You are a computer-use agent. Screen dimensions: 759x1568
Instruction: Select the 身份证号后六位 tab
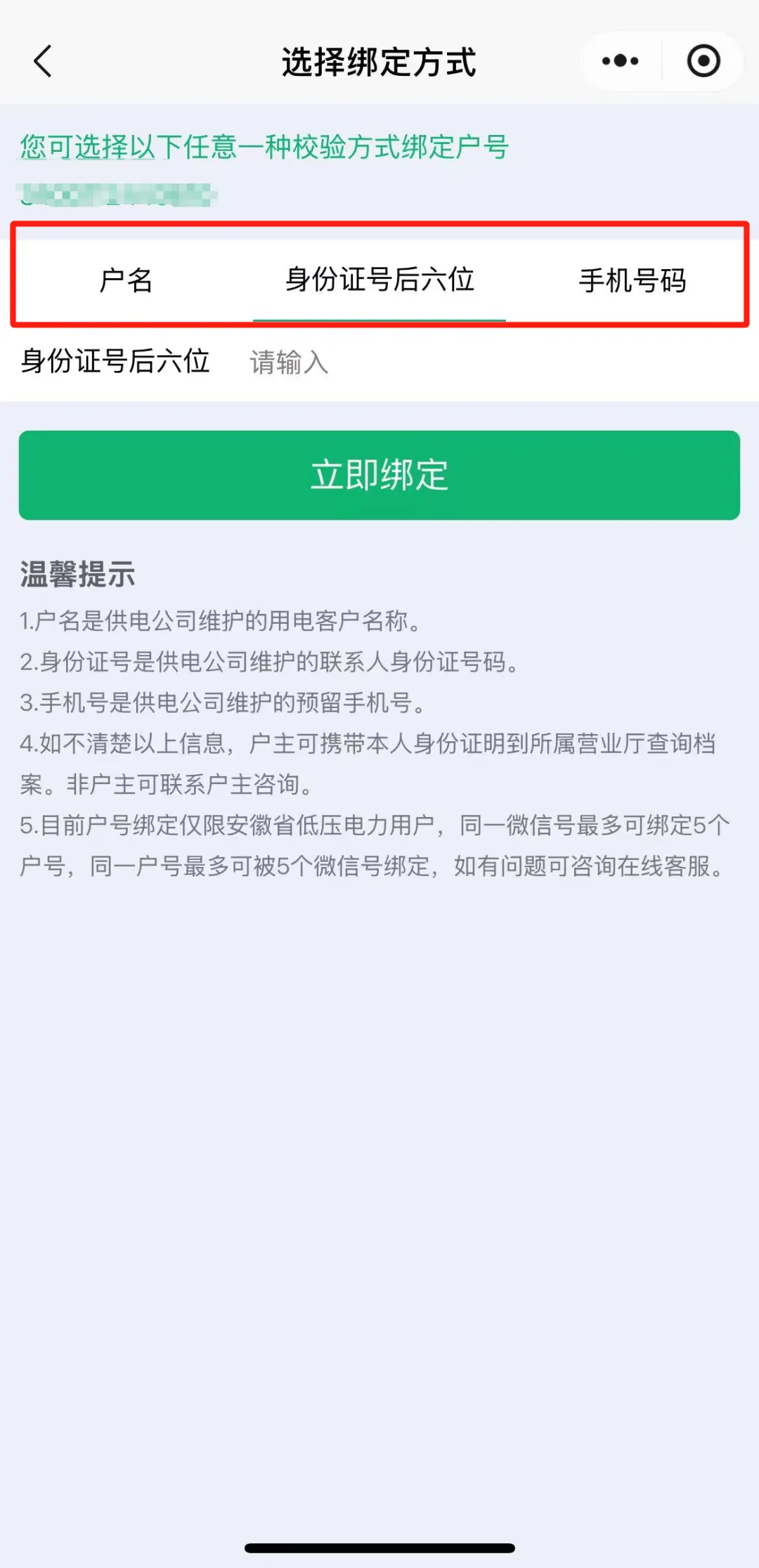(379, 280)
